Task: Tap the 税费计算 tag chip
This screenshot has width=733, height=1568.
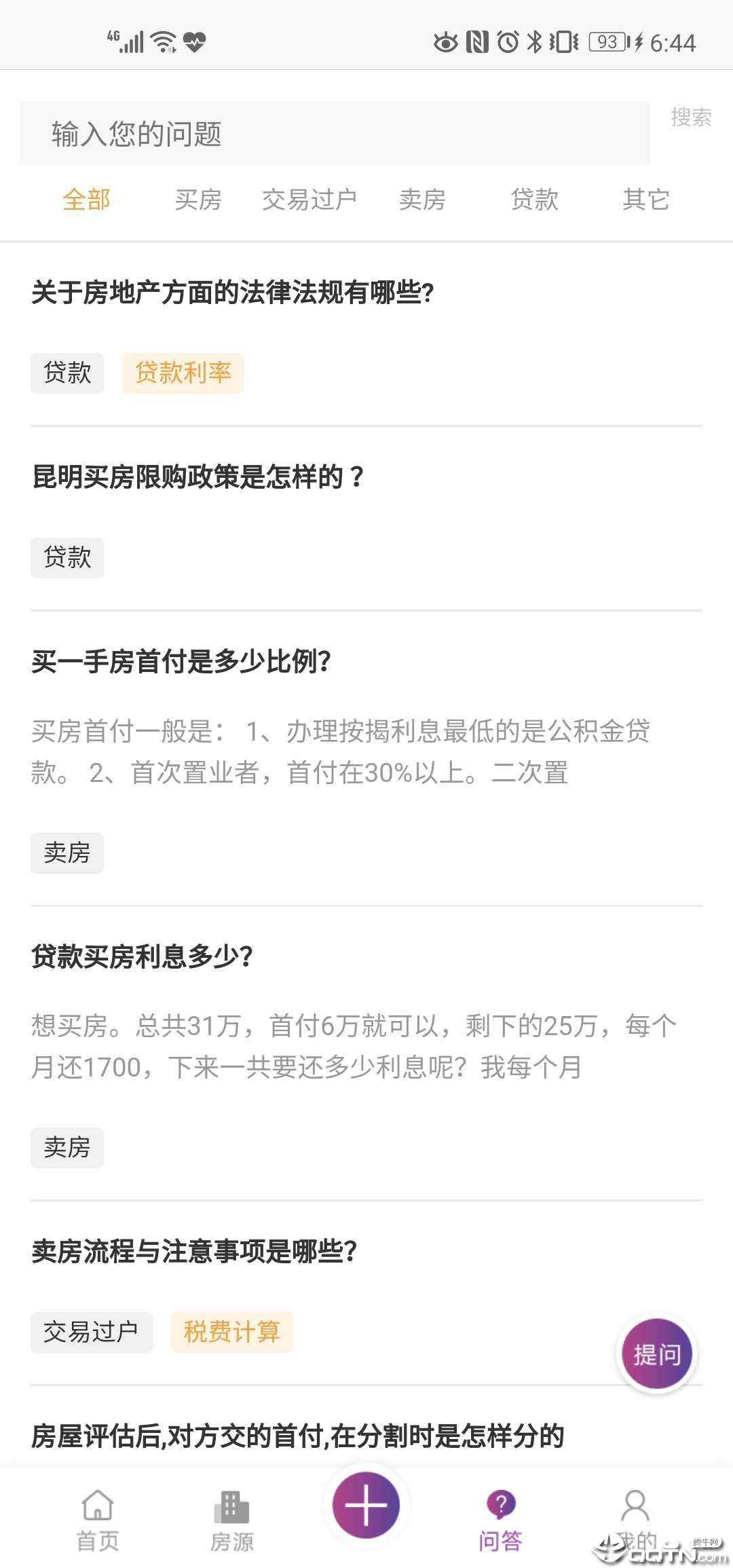Action: click(x=231, y=1332)
